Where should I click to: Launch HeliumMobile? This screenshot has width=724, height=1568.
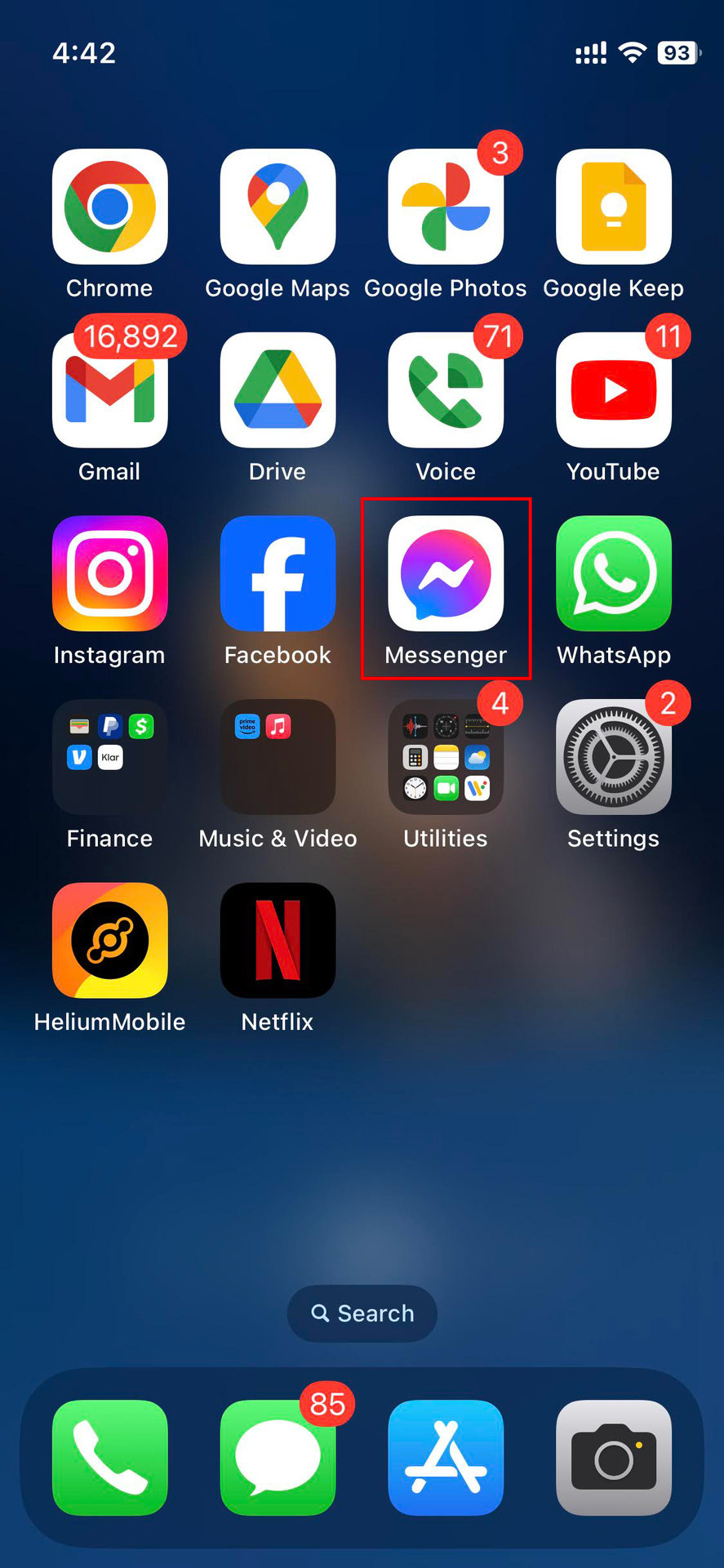coord(110,940)
